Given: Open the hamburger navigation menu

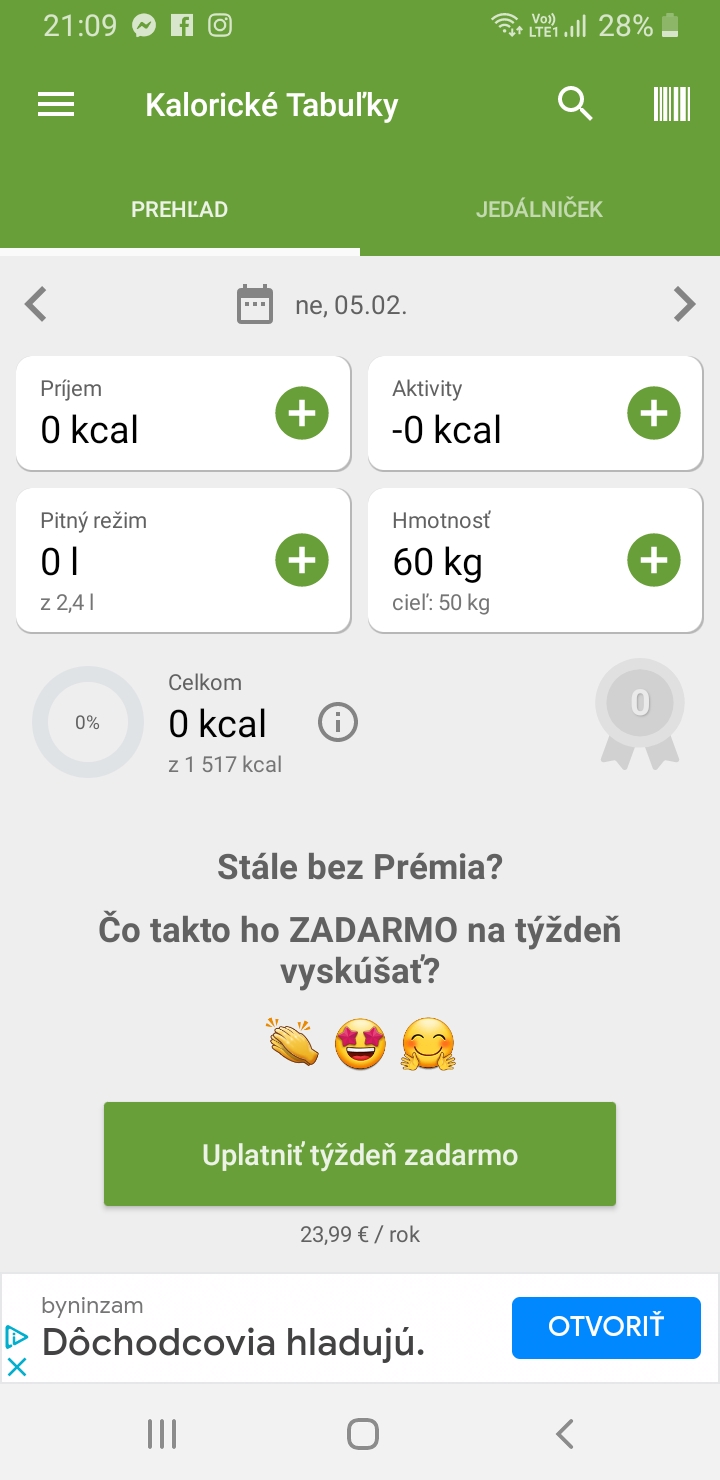Looking at the screenshot, I should pos(56,105).
